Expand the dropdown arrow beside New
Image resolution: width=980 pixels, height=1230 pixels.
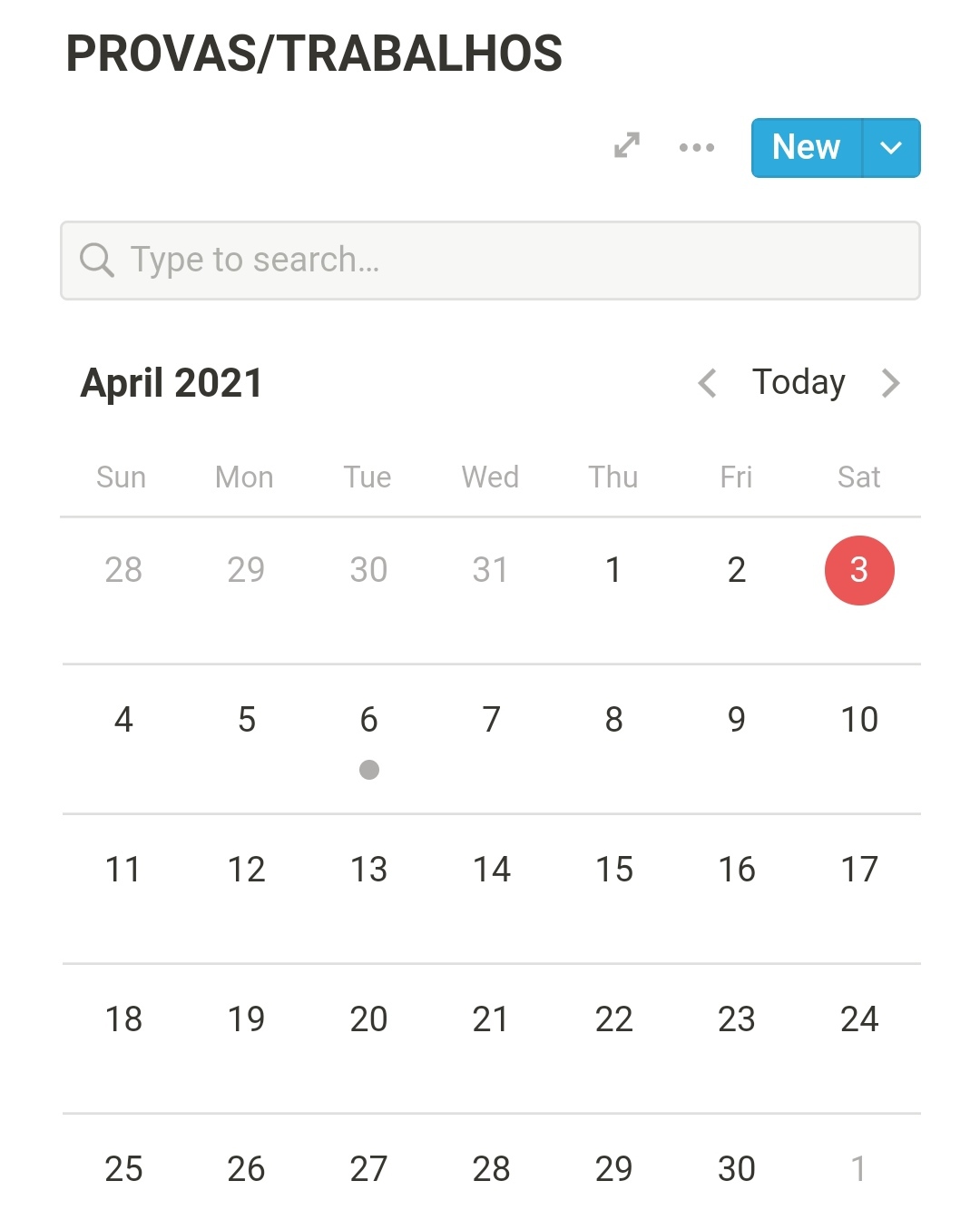tap(891, 147)
